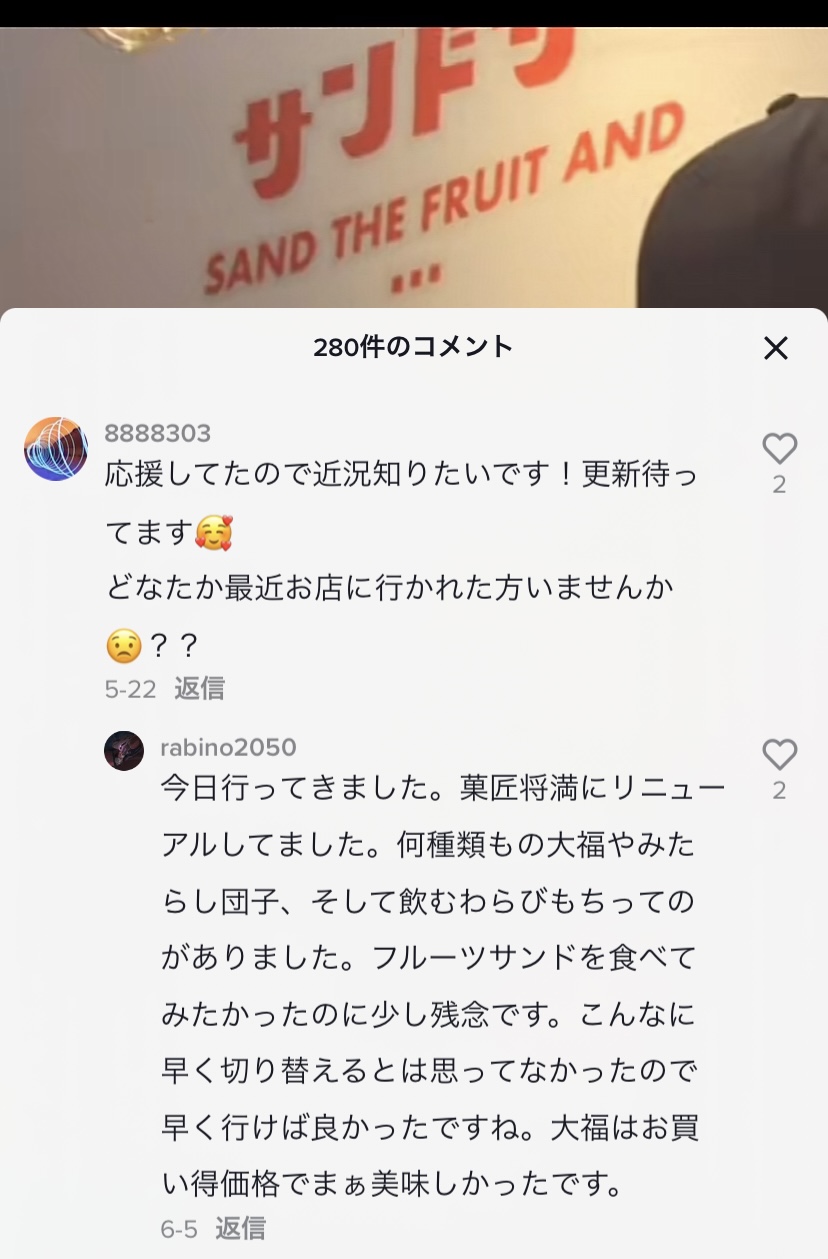
Task: Open rabino2050's profile avatar
Action: coord(124,750)
